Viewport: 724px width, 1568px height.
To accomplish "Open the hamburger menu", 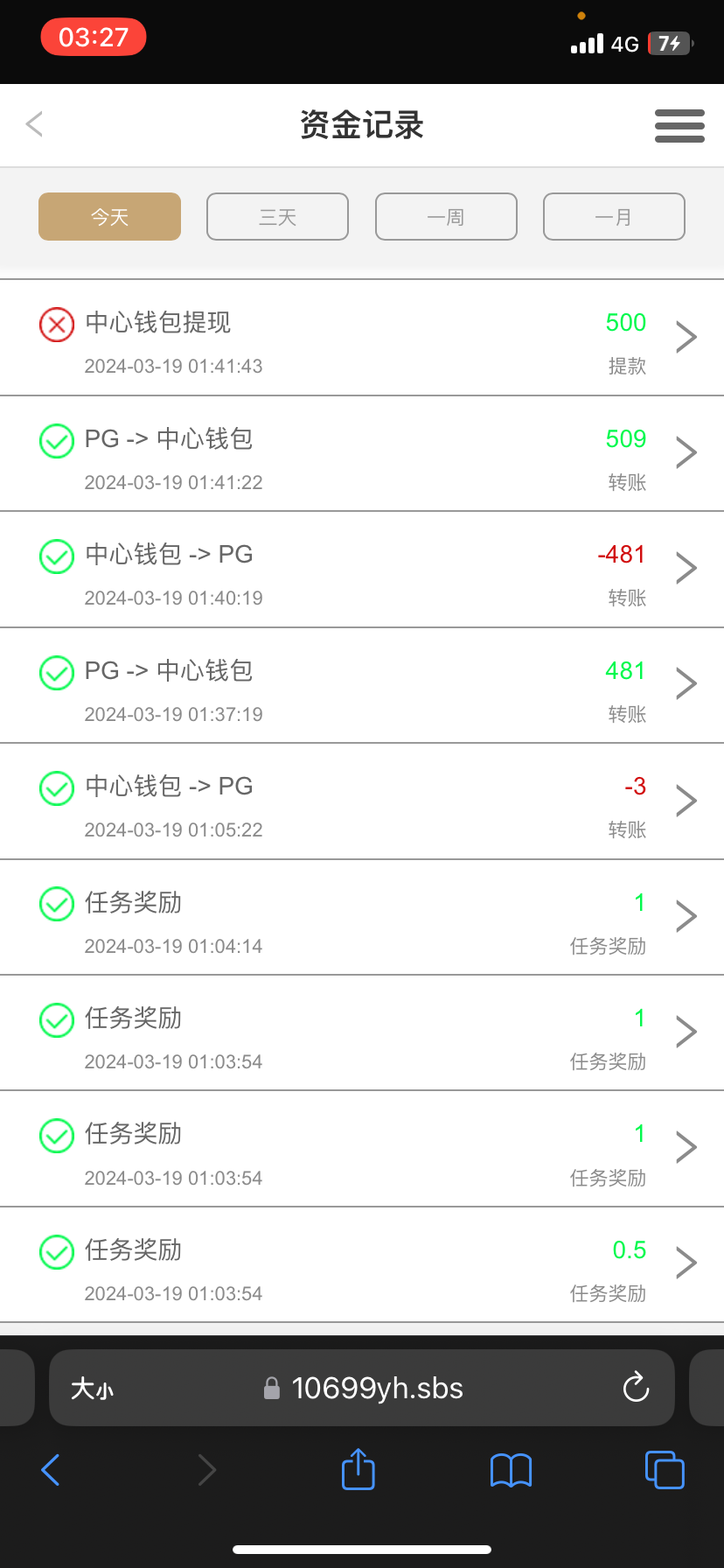I will tap(679, 126).
